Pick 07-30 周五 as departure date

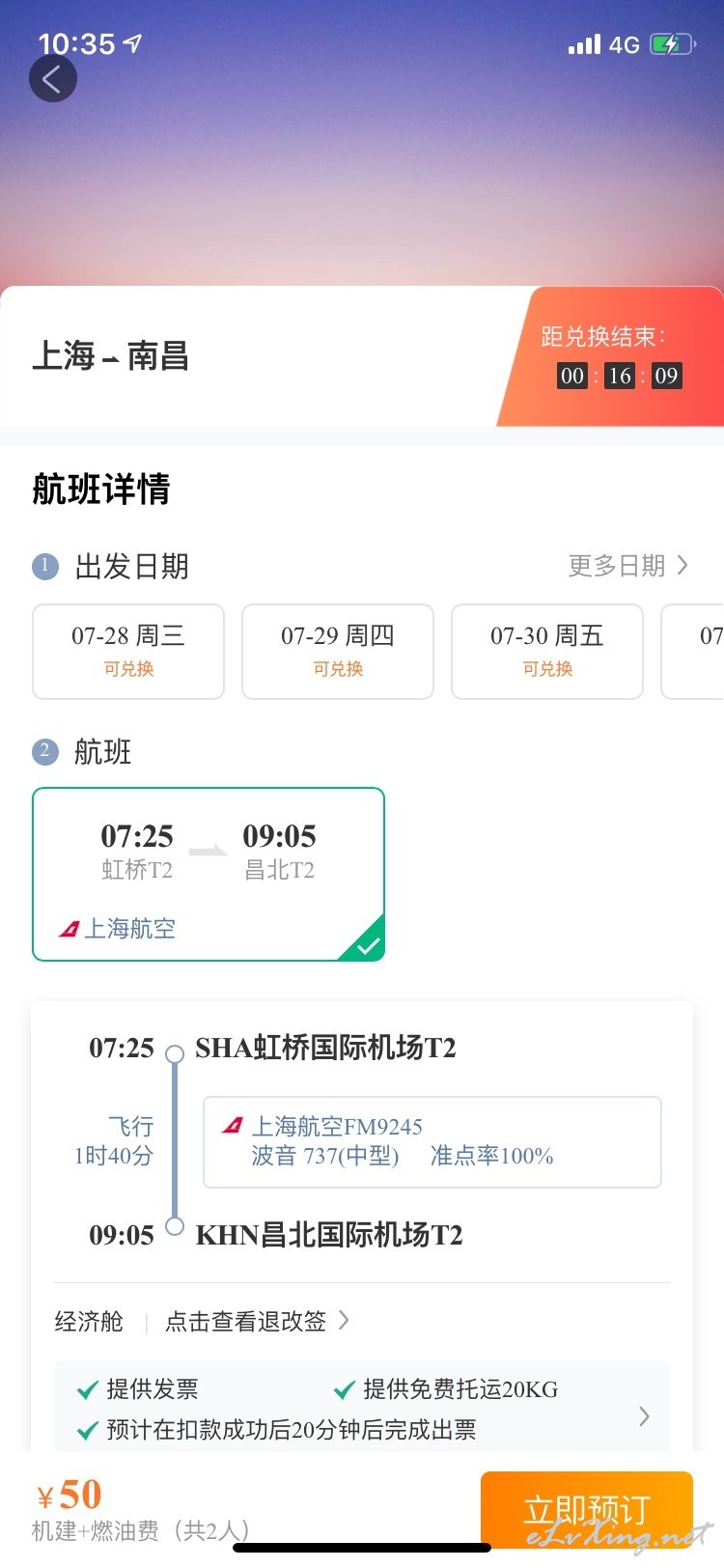(547, 651)
